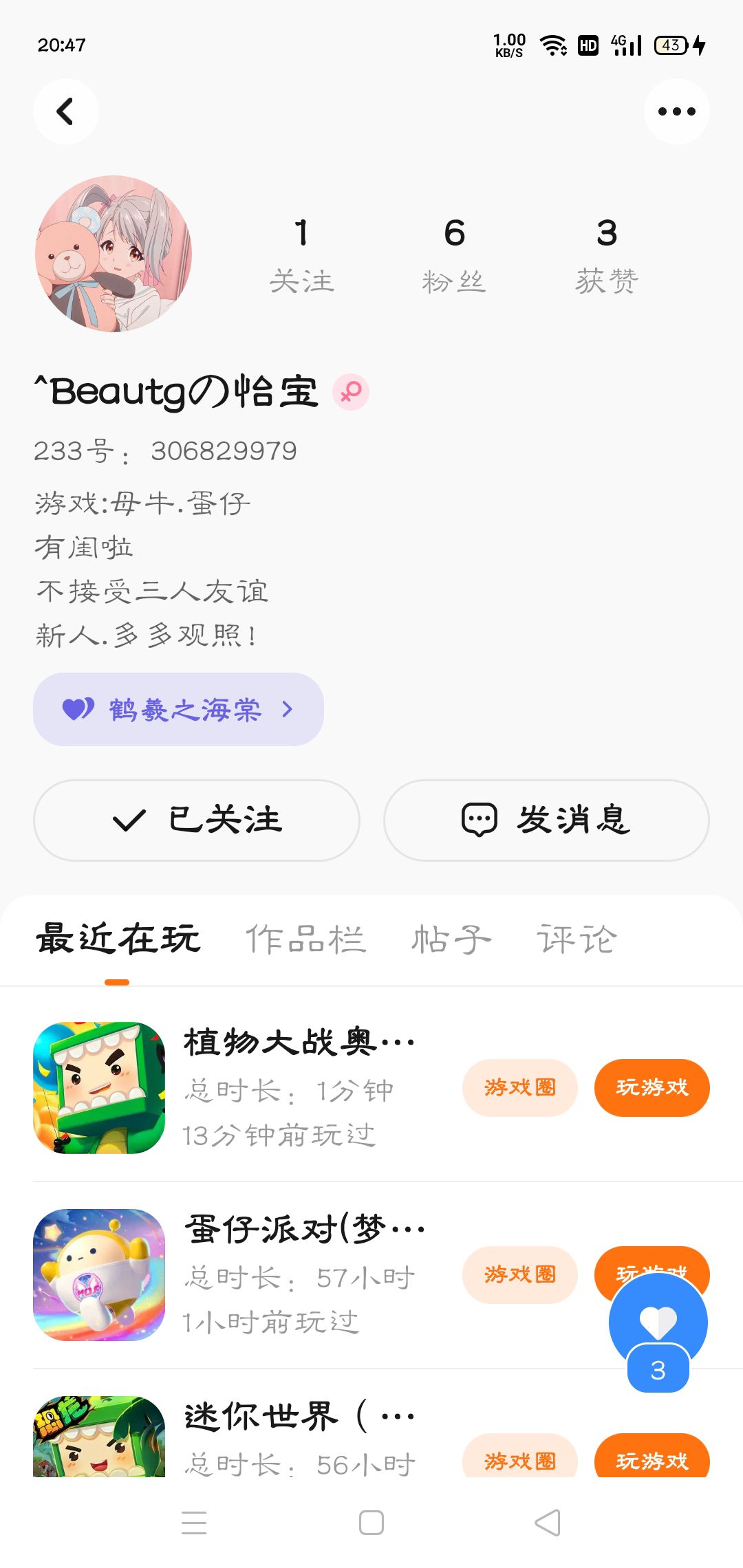Screen dimensions: 743x1568
Task: Switch to the 评论 tab
Action: pyautogui.click(x=577, y=939)
